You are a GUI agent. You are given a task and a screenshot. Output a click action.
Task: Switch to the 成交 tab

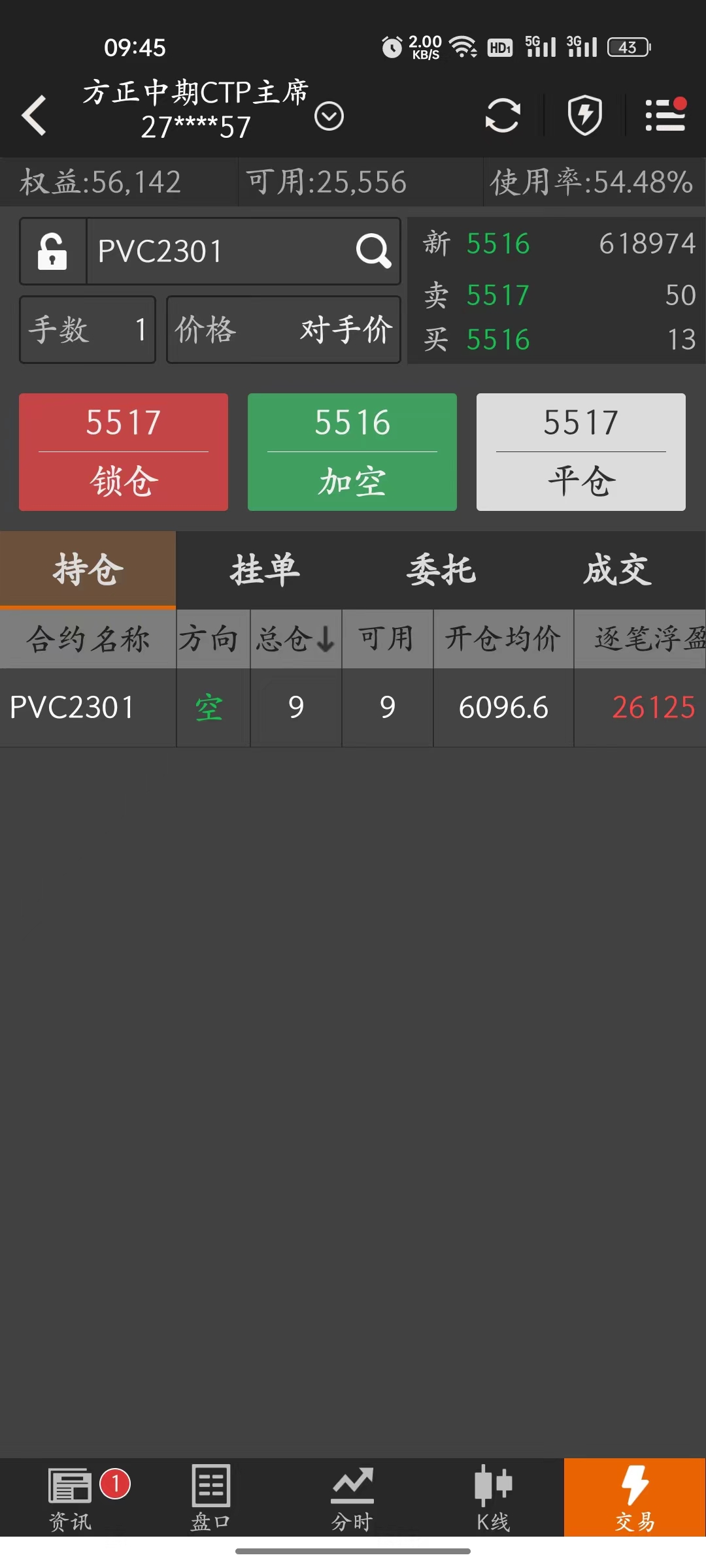pyautogui.click(x=617, y=570)
